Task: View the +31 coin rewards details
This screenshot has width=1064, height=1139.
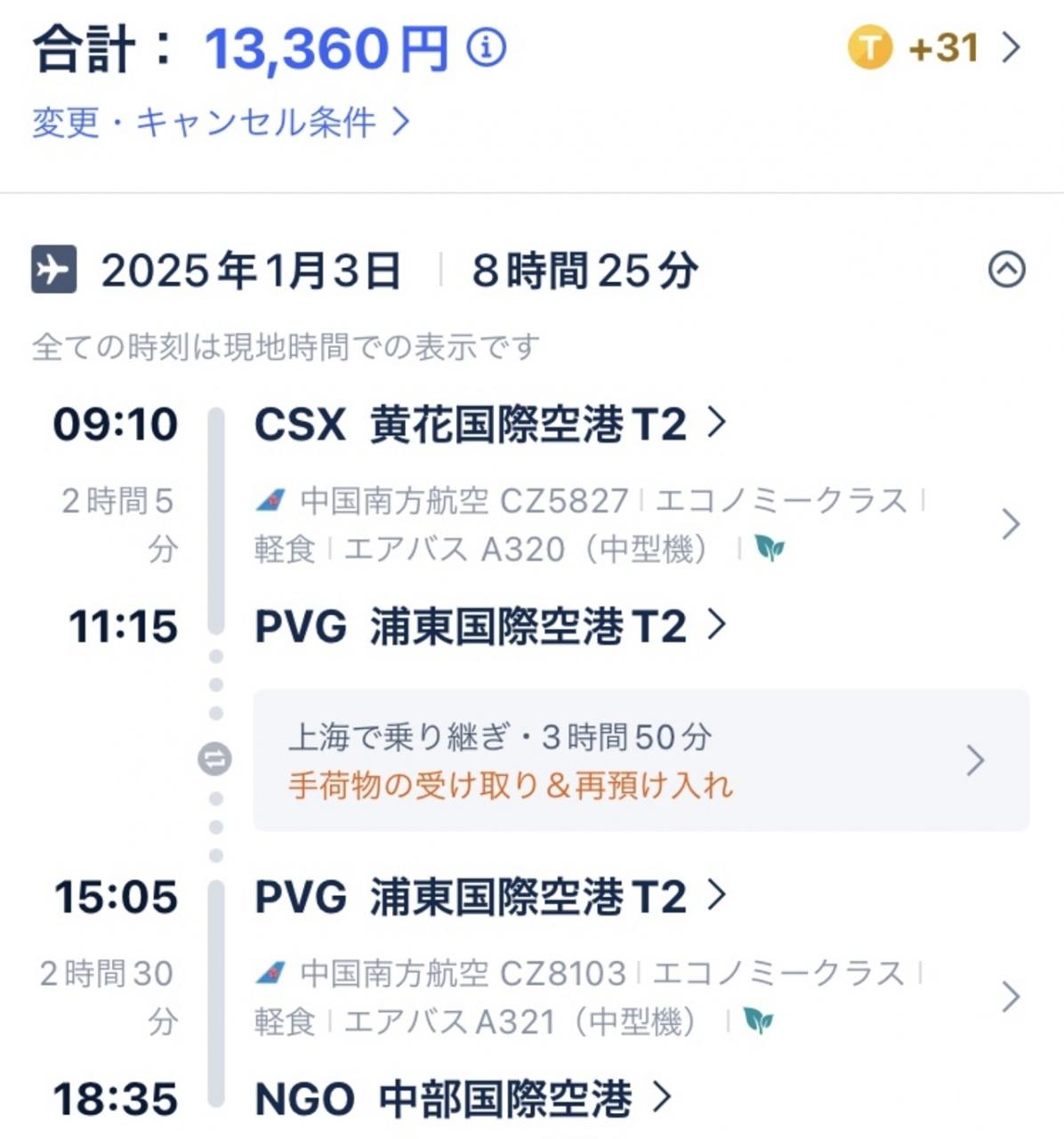Action: [934, 47]
